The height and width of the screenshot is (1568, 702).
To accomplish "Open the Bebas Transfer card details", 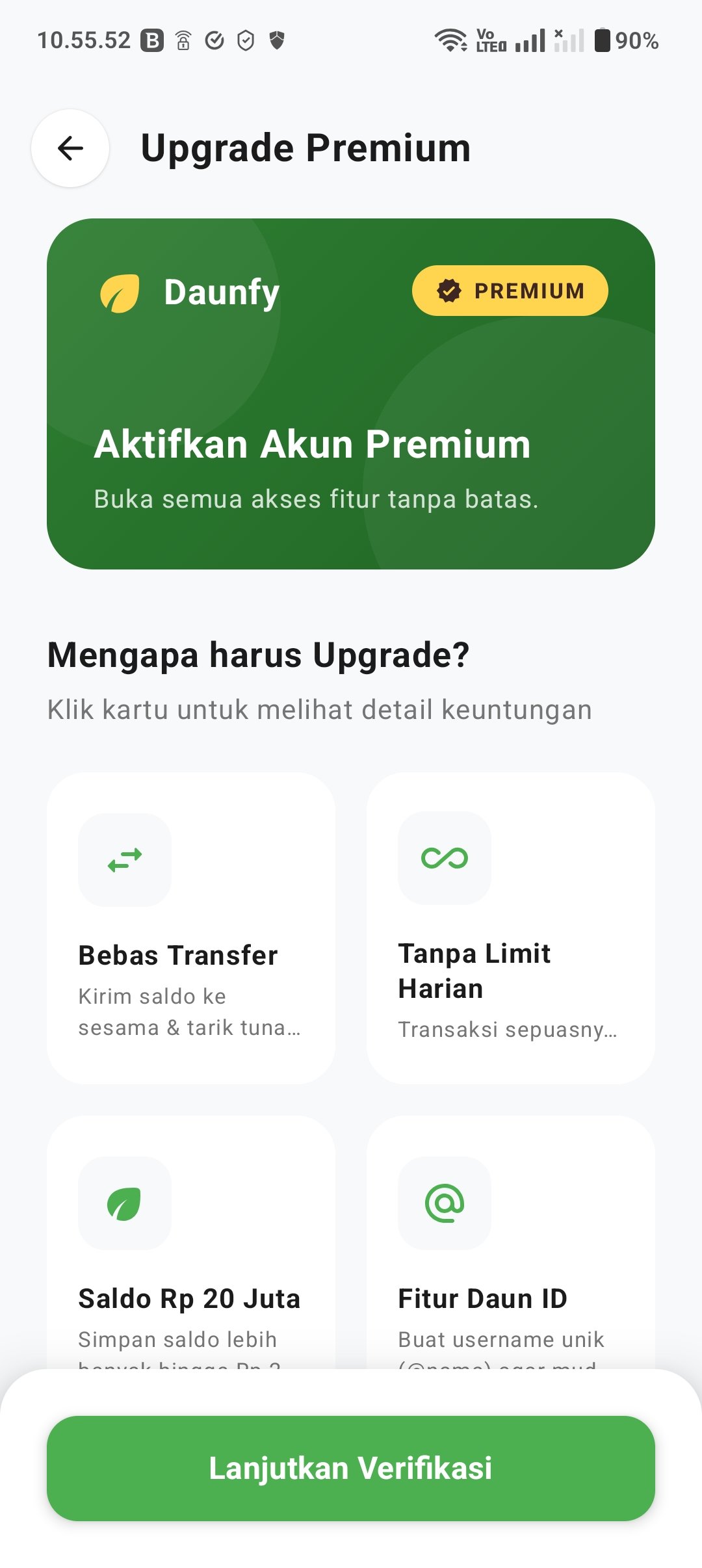I will [192, 930].
